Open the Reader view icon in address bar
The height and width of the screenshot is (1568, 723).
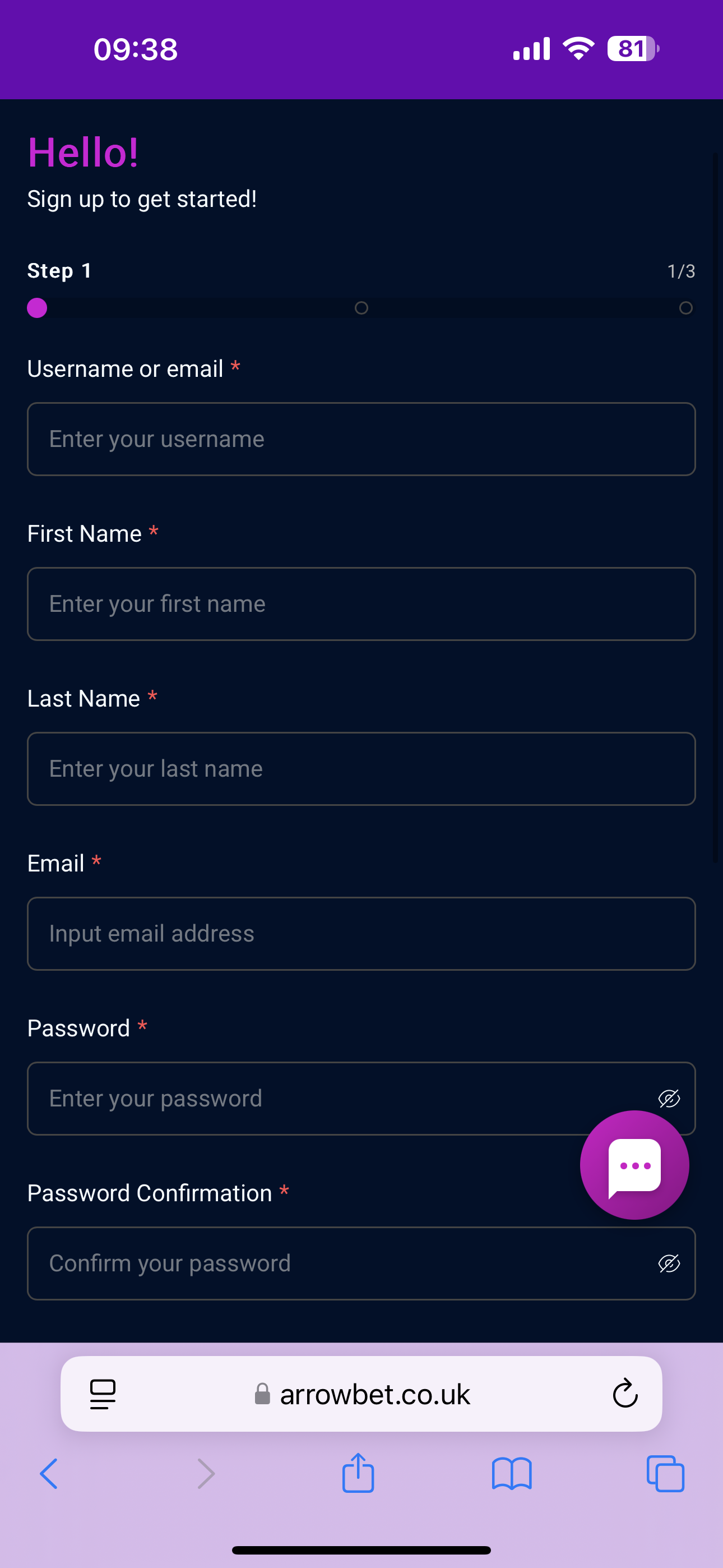tap(102, 1394)
